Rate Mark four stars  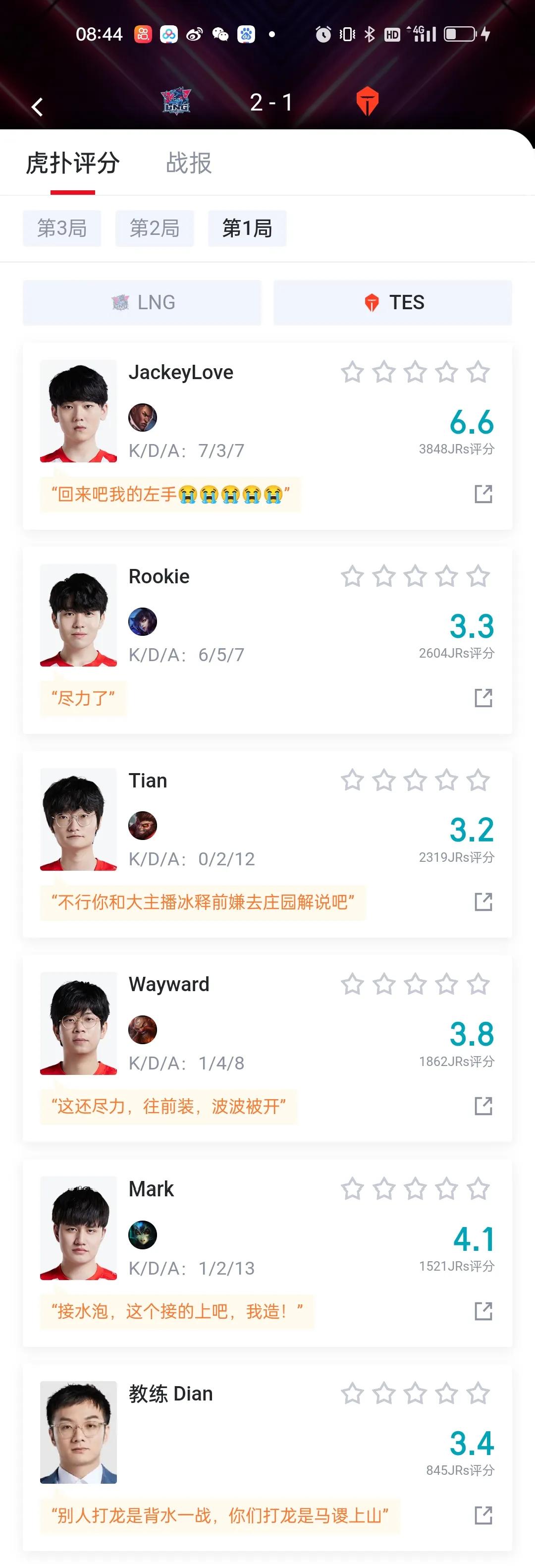[x=447, y=1188]
